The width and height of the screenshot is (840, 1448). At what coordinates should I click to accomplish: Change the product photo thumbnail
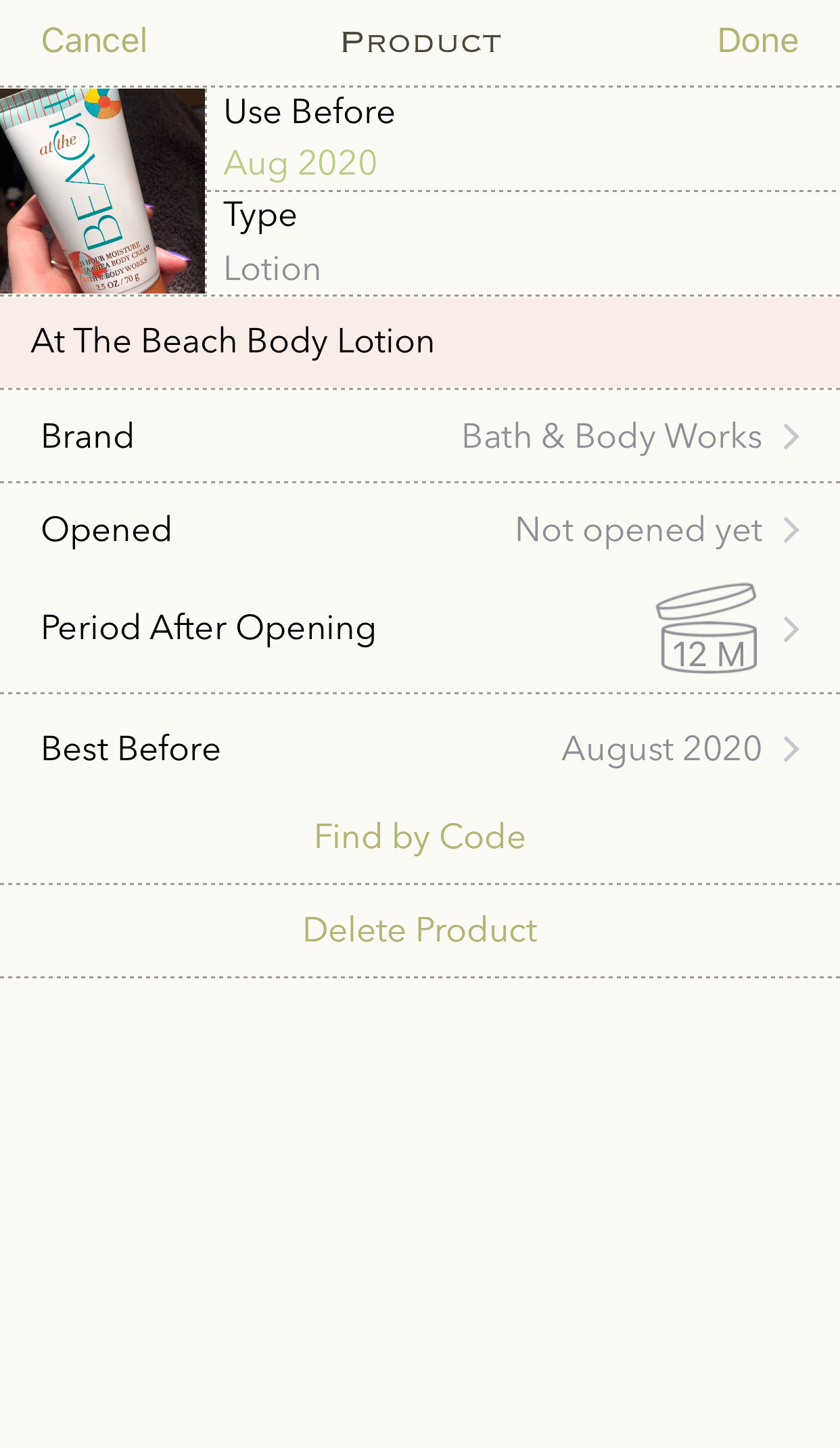click(102, 191)
